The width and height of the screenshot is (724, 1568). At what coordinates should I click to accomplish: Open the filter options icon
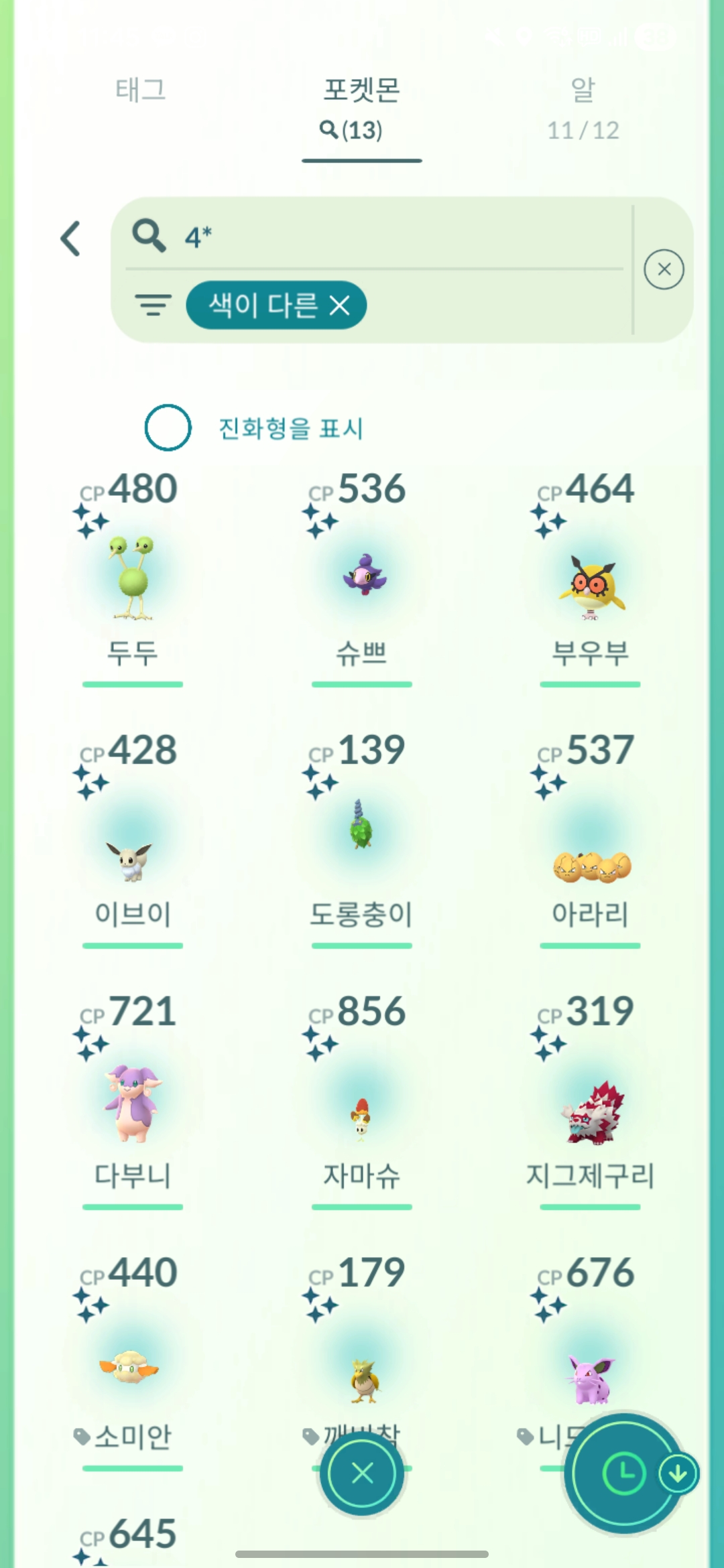153,306
